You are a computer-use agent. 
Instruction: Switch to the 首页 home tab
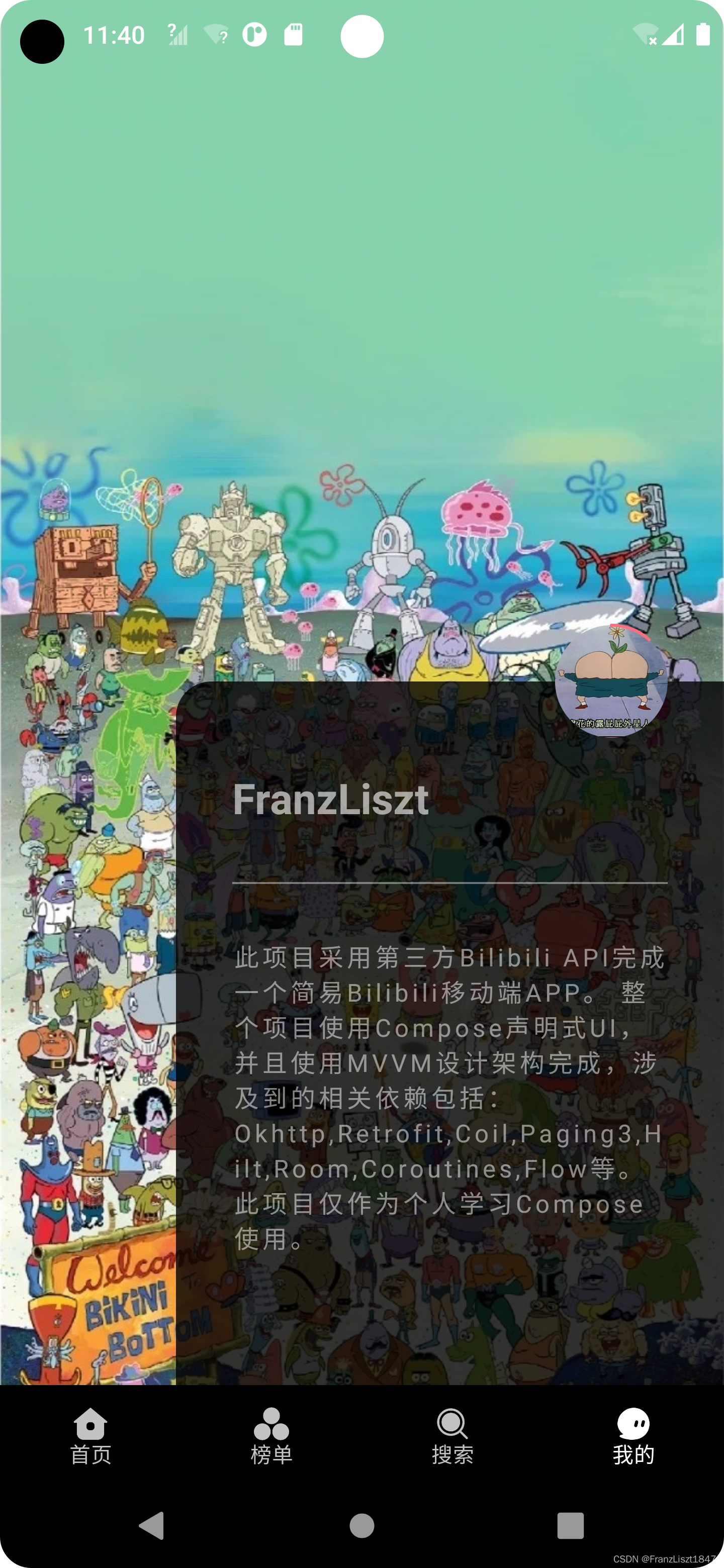pyautogui.click(x=90, y=1436)
